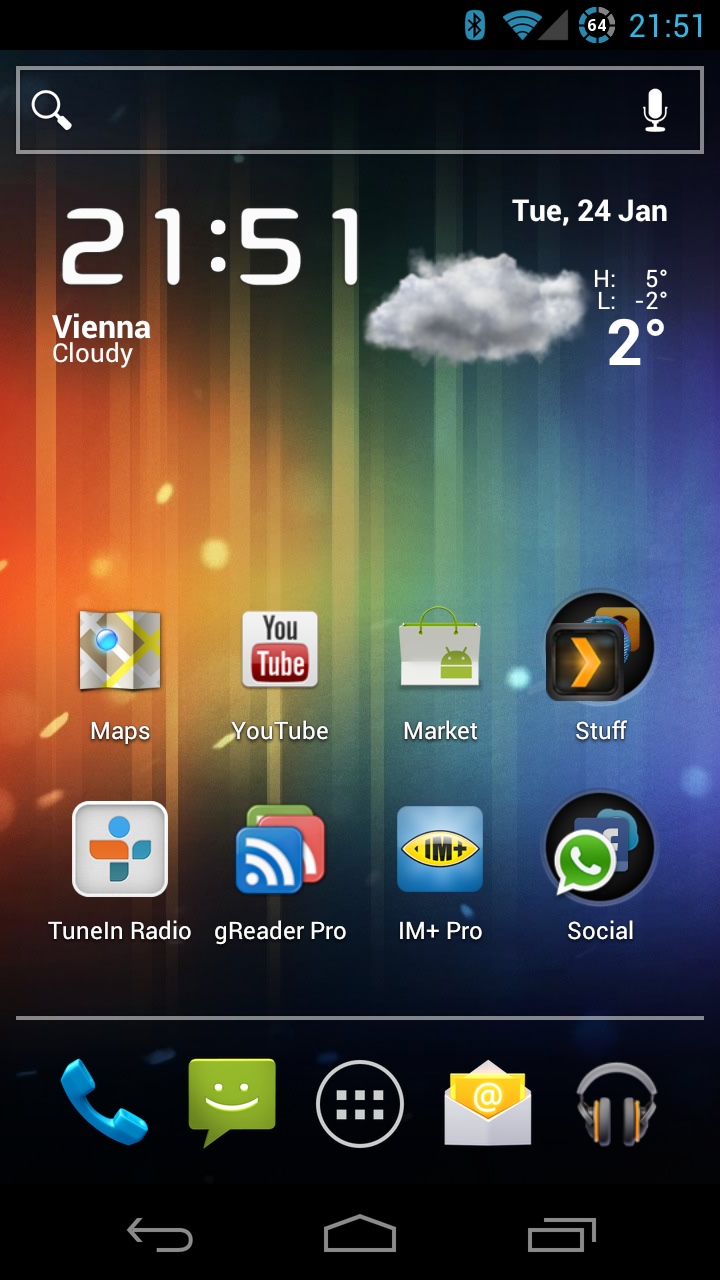The height and width of the screenshot is (1280, 720).
Task: Open the Google search box
Action: click(330, 110)
